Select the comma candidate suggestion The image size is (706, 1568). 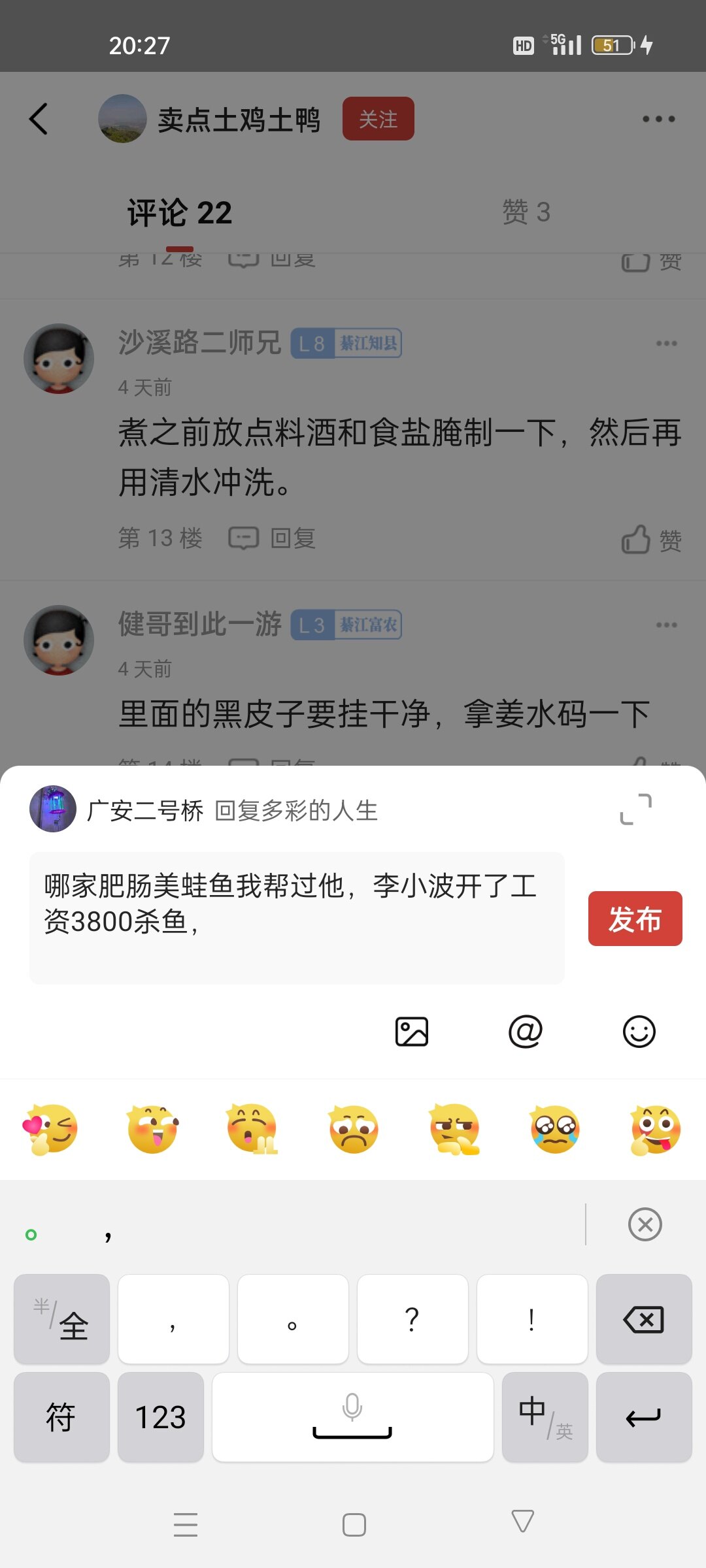coord(108,1233)
